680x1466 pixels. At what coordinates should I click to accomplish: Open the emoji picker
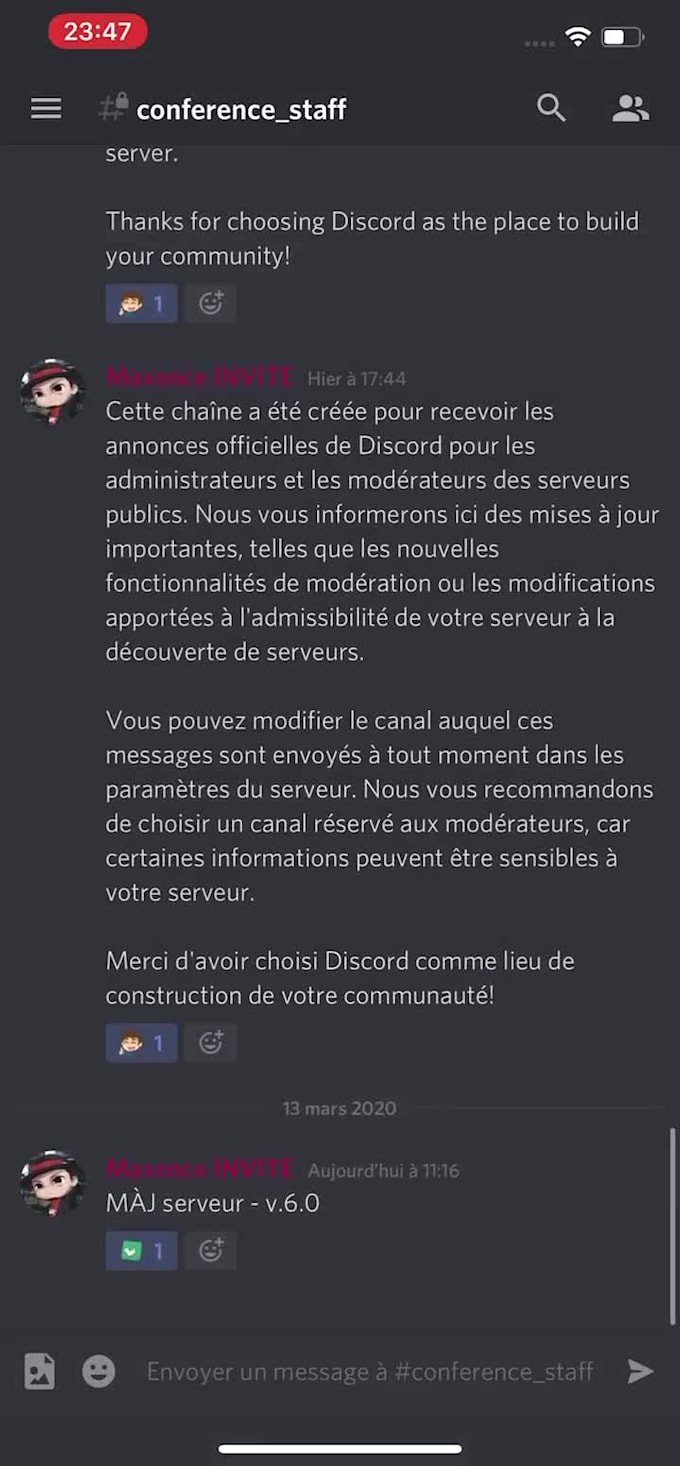(x=98, y=1371)
